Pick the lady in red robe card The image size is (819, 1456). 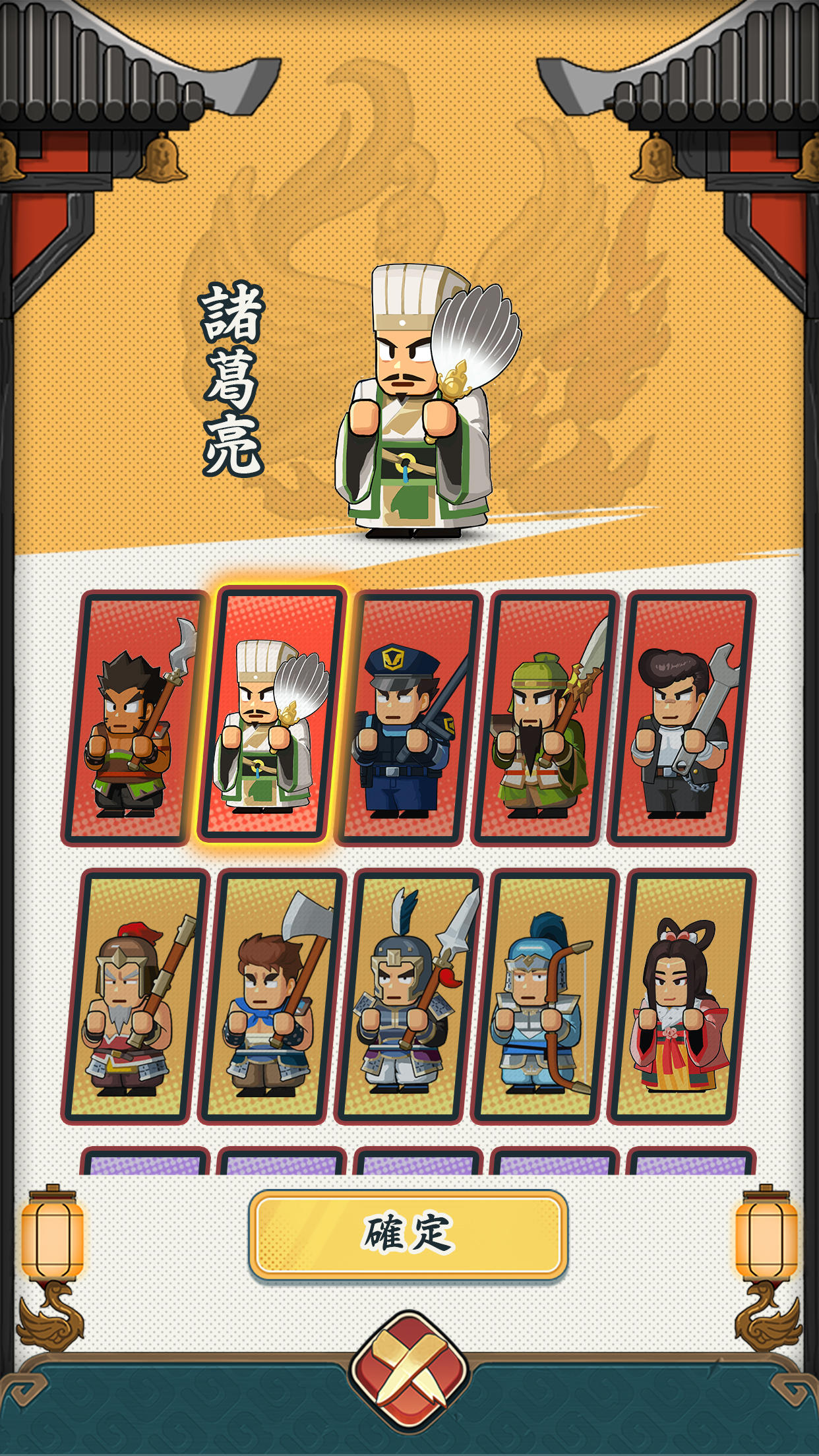[x=681, y=997]
